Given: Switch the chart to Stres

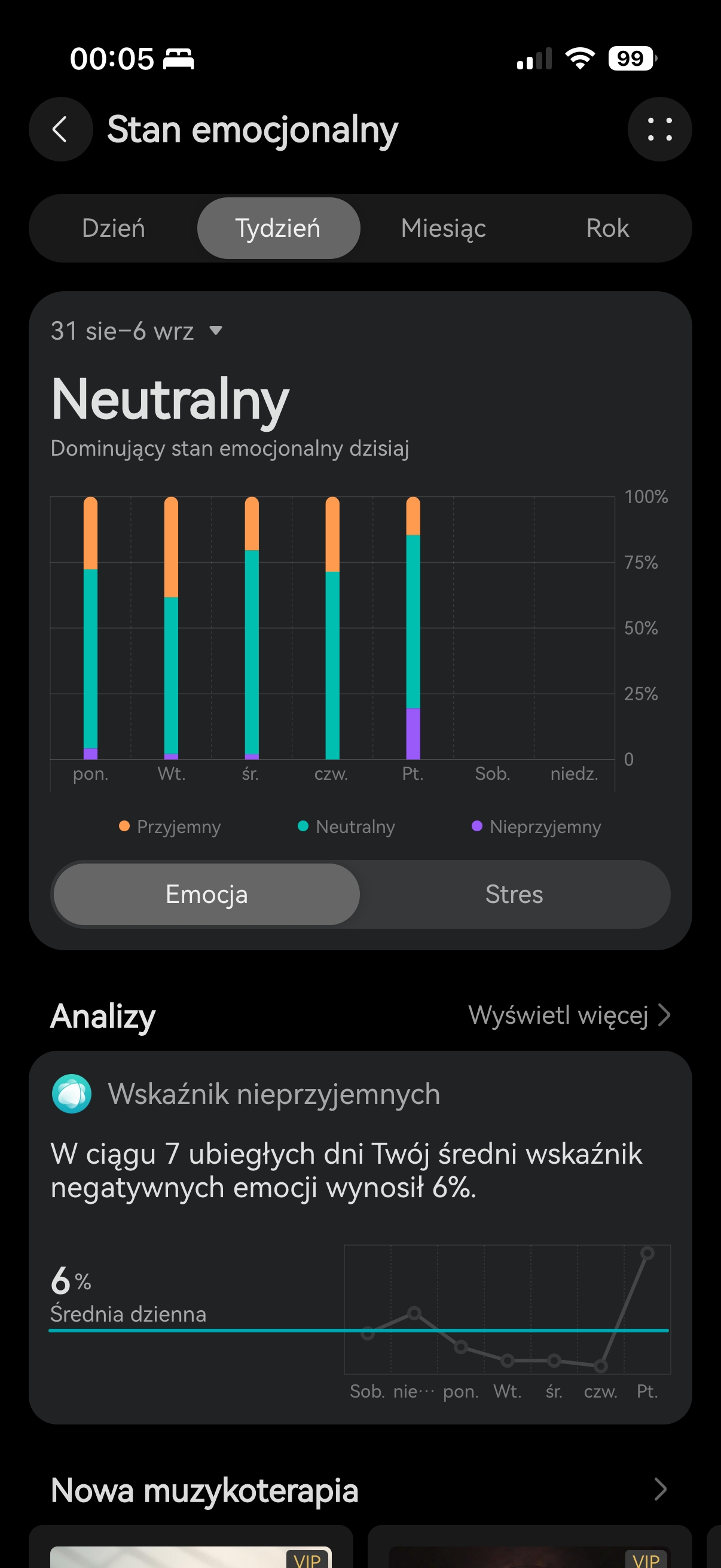Looking at the screenshot, I should [x=514, y=894].
